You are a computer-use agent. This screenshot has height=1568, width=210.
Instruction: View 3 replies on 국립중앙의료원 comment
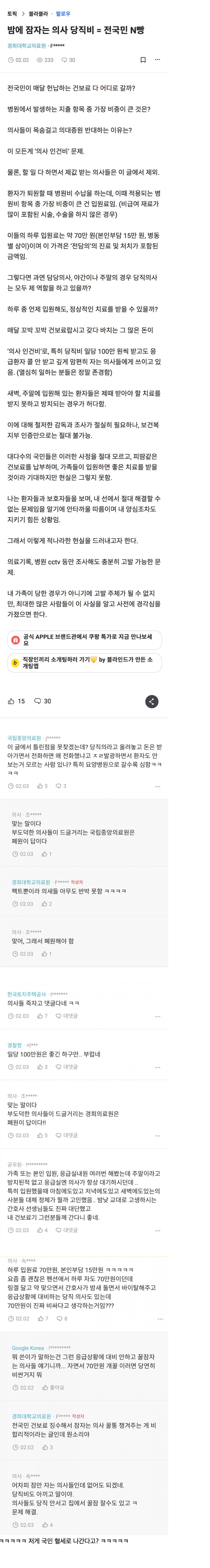[61, 786]
